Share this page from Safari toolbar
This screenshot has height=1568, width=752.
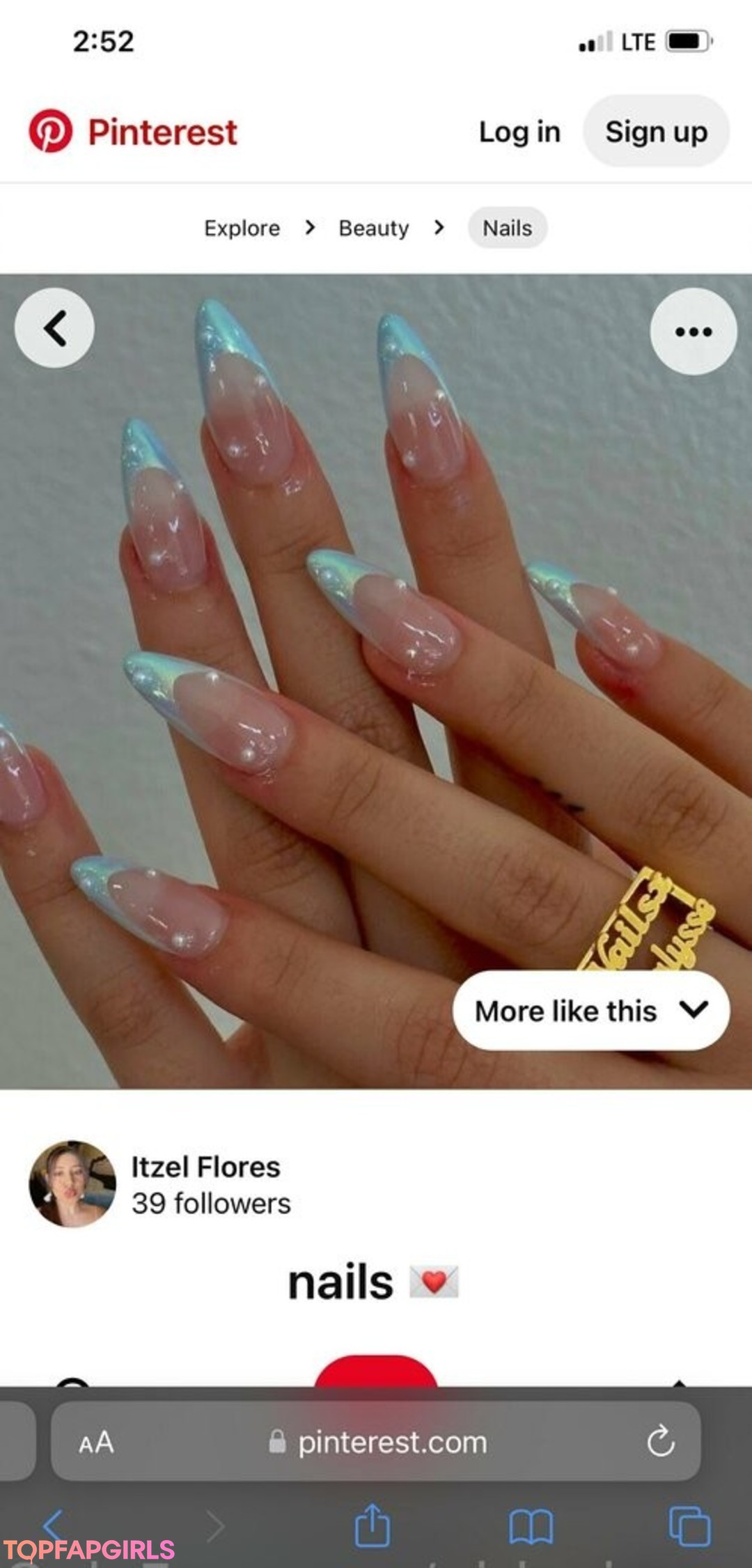[x=373, y=1526]
